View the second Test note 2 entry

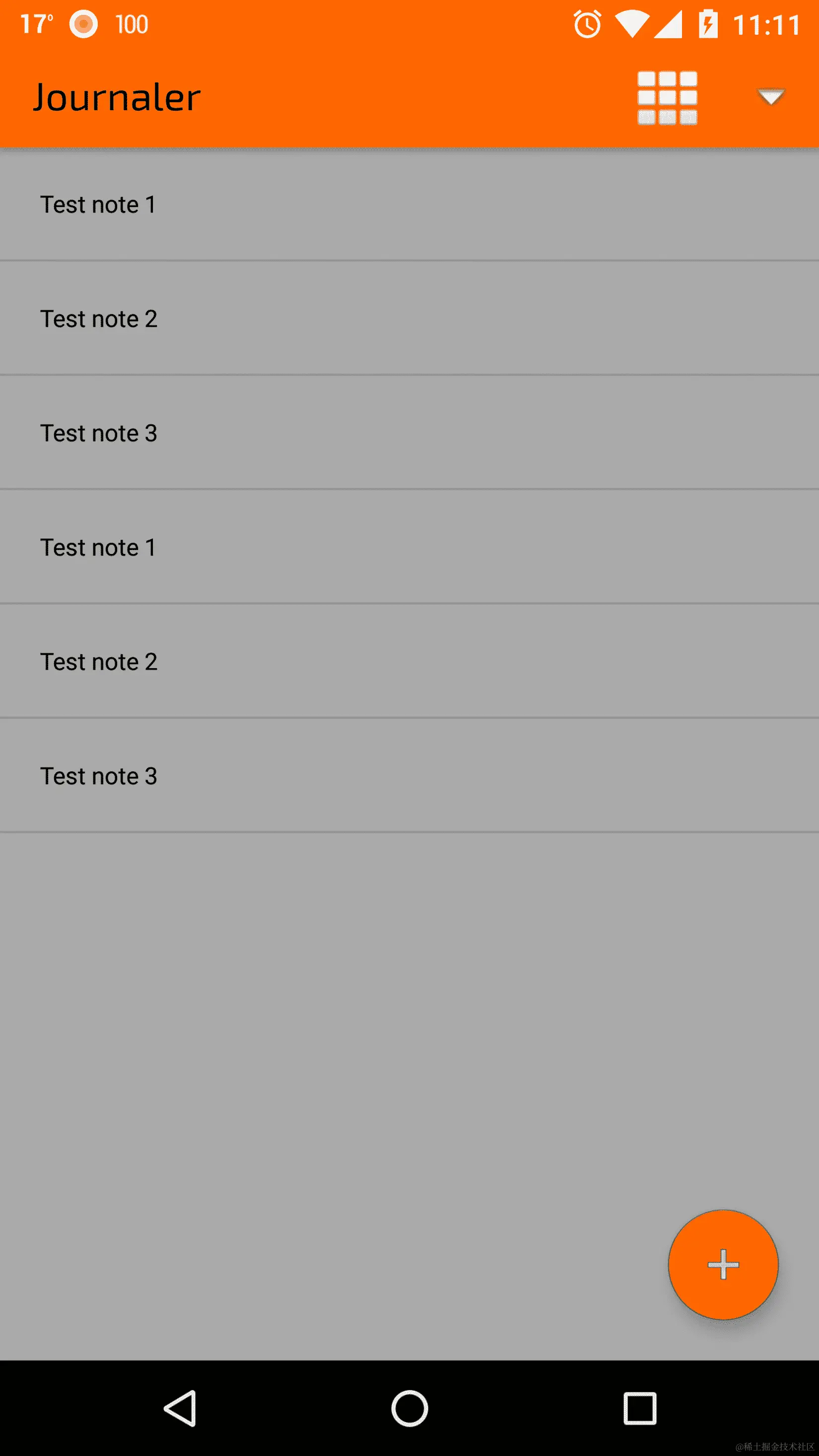coord(98,661)
